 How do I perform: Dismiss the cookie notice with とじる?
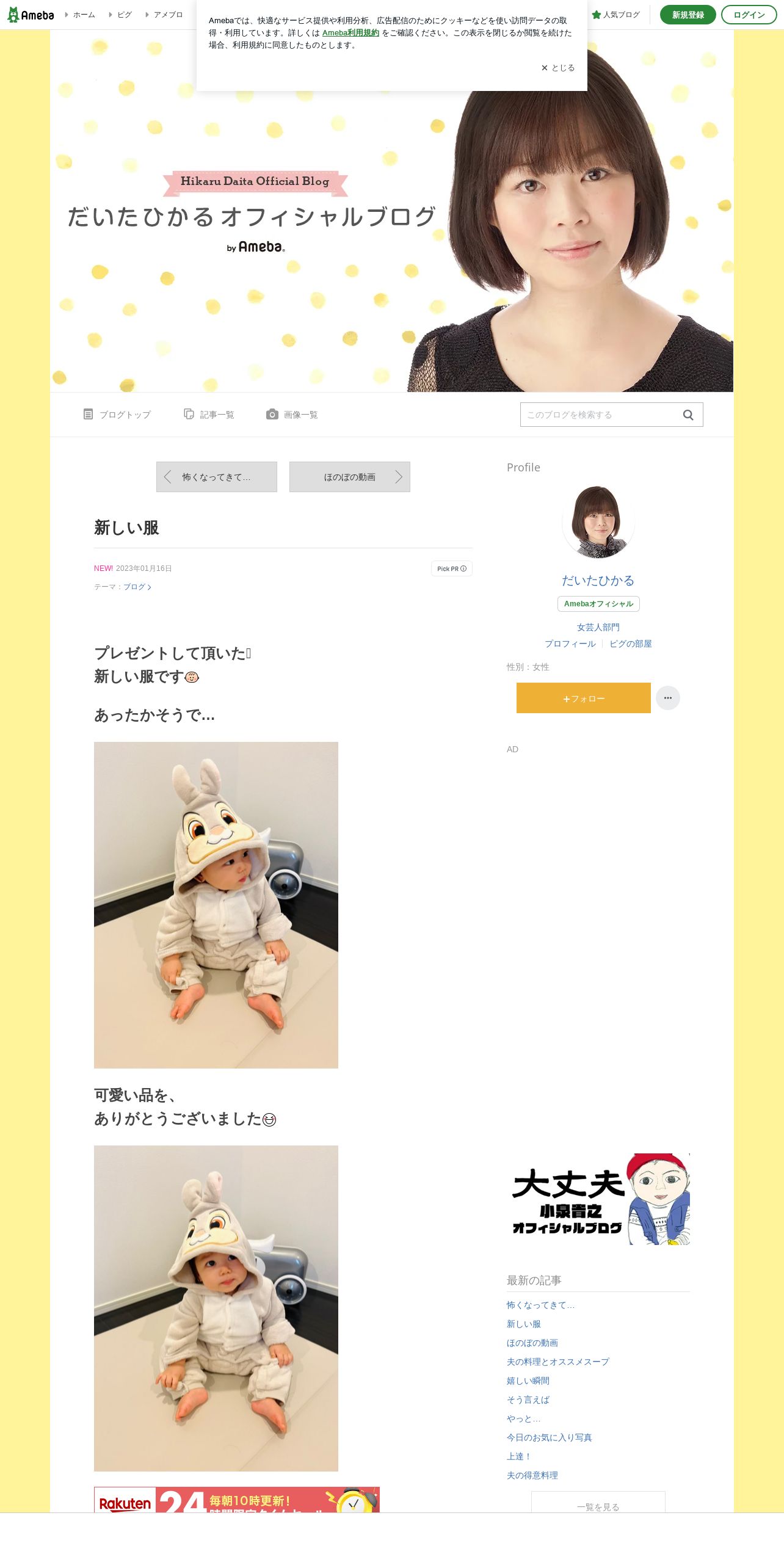point(557,68)
